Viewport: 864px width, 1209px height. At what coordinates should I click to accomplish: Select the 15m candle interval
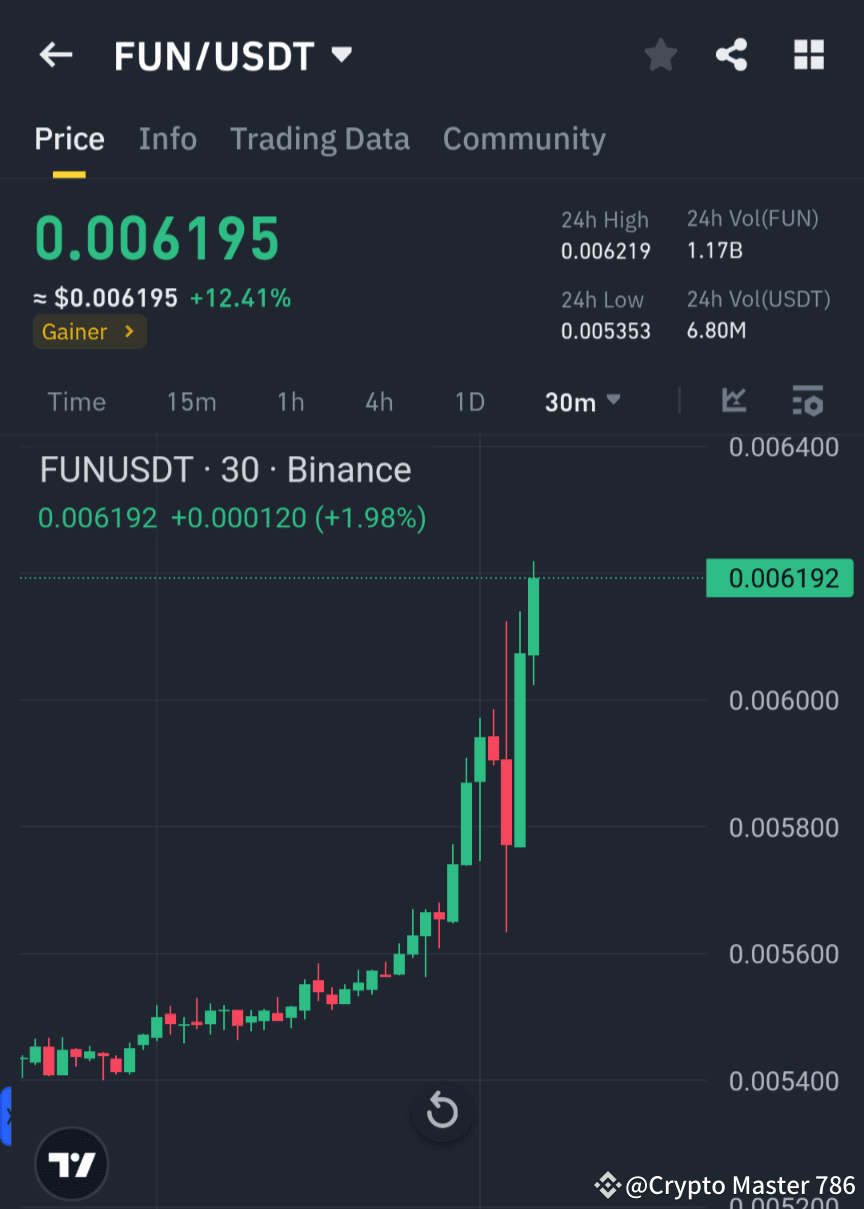pyautogui.click(x=192, y=401)
